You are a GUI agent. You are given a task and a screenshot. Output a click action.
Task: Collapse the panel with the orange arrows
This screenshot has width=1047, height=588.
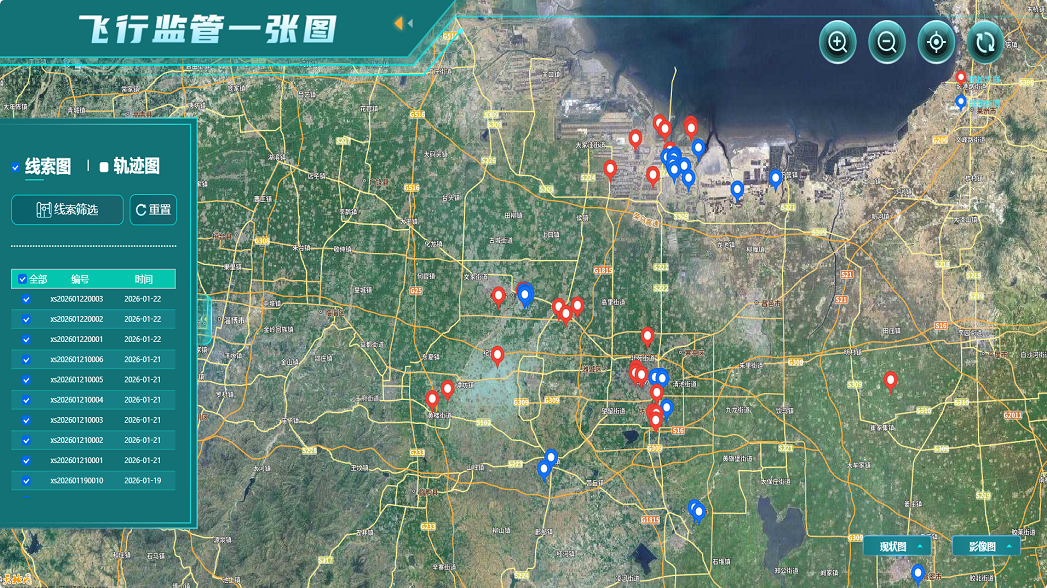click(x=403, y=23)
